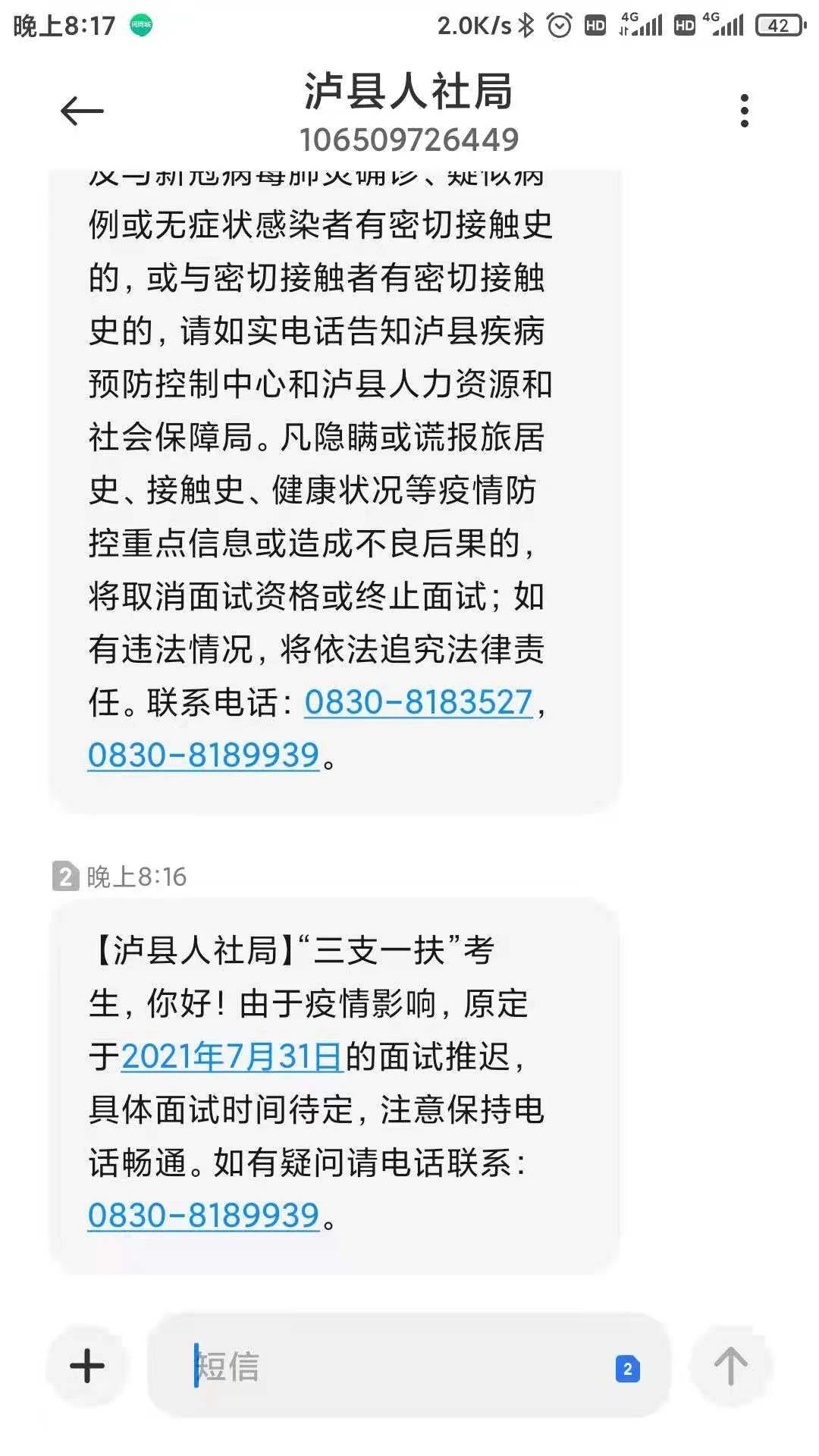Tap the 0830-8189939 link after 联系电话

click(203, 755)
